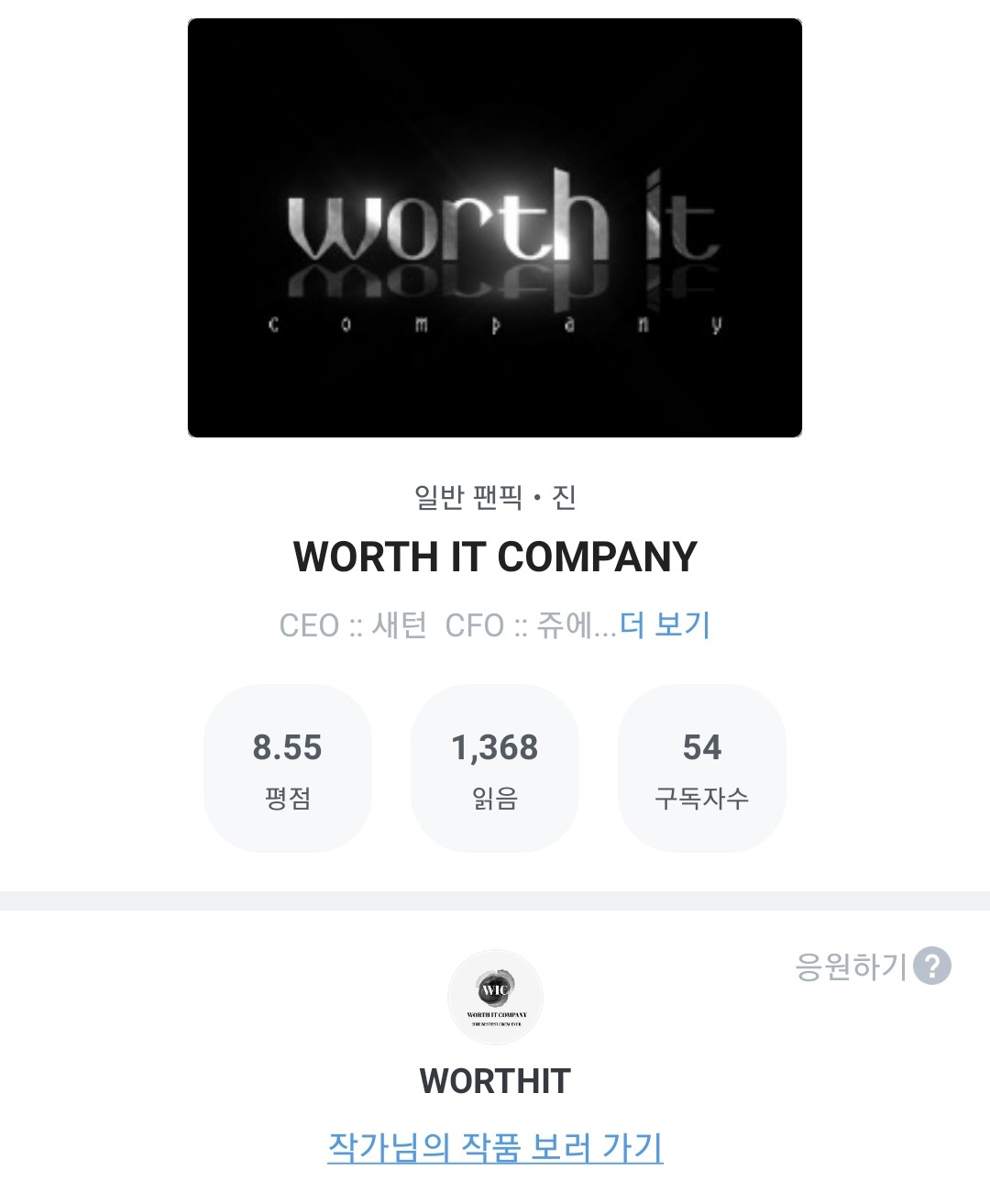Expand description with 더 보기
This screenshot has width=990, height=1204.
tap(665, 625)
